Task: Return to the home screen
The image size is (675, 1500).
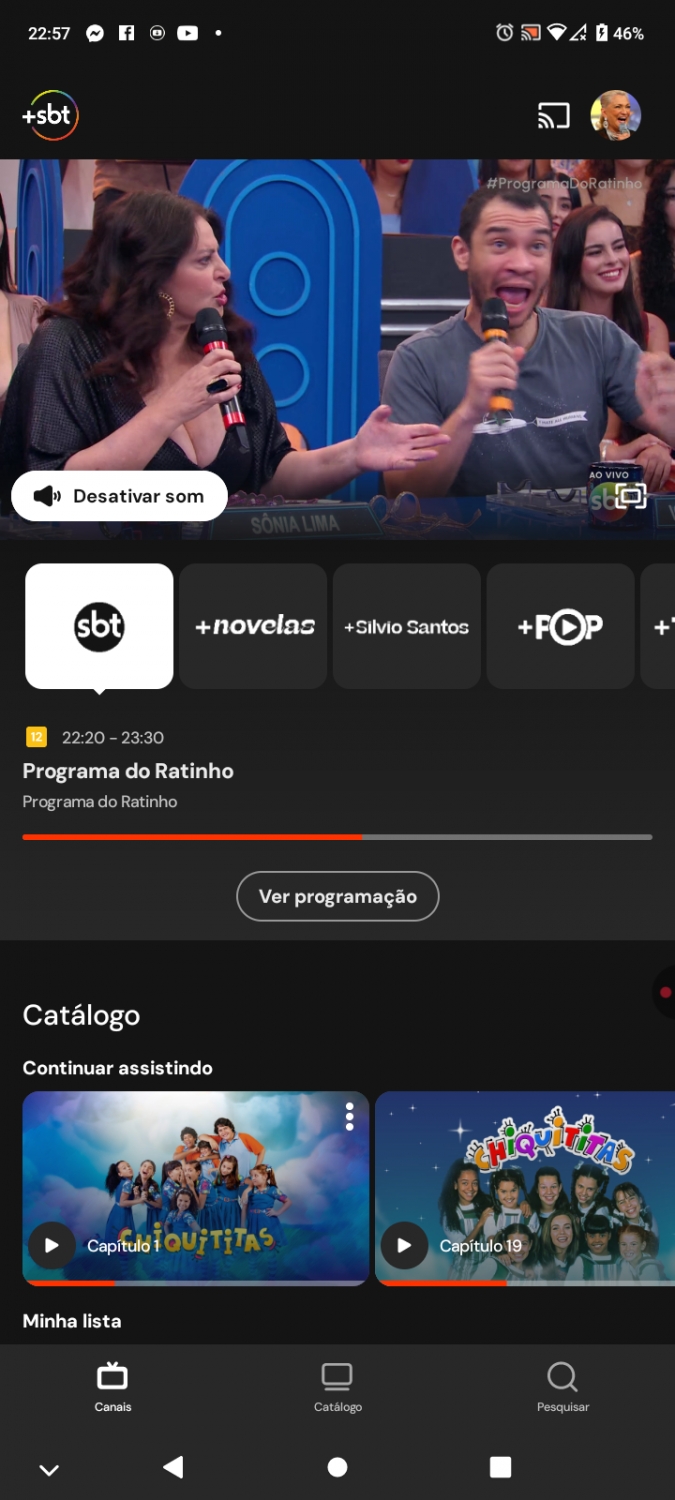Action: 338,1467
